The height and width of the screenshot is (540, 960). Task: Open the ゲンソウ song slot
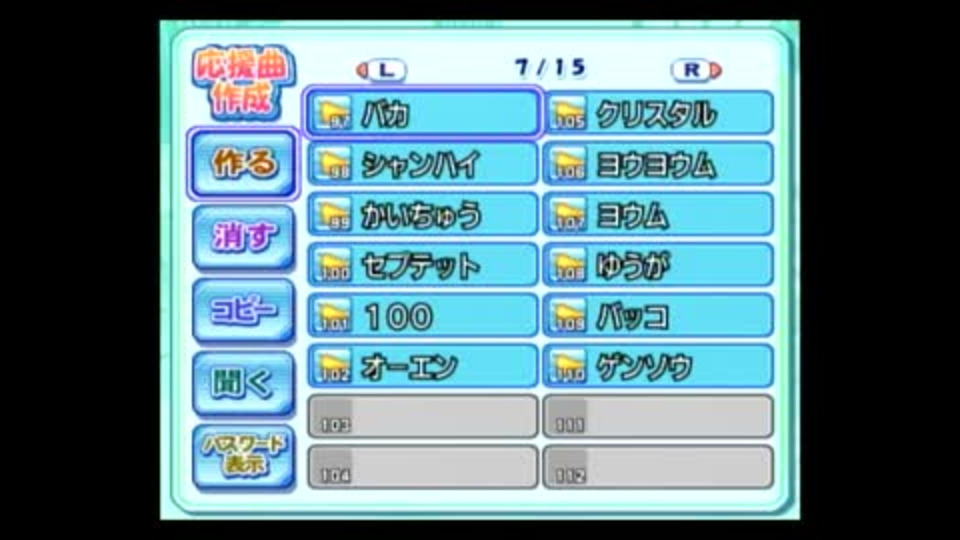658,366
